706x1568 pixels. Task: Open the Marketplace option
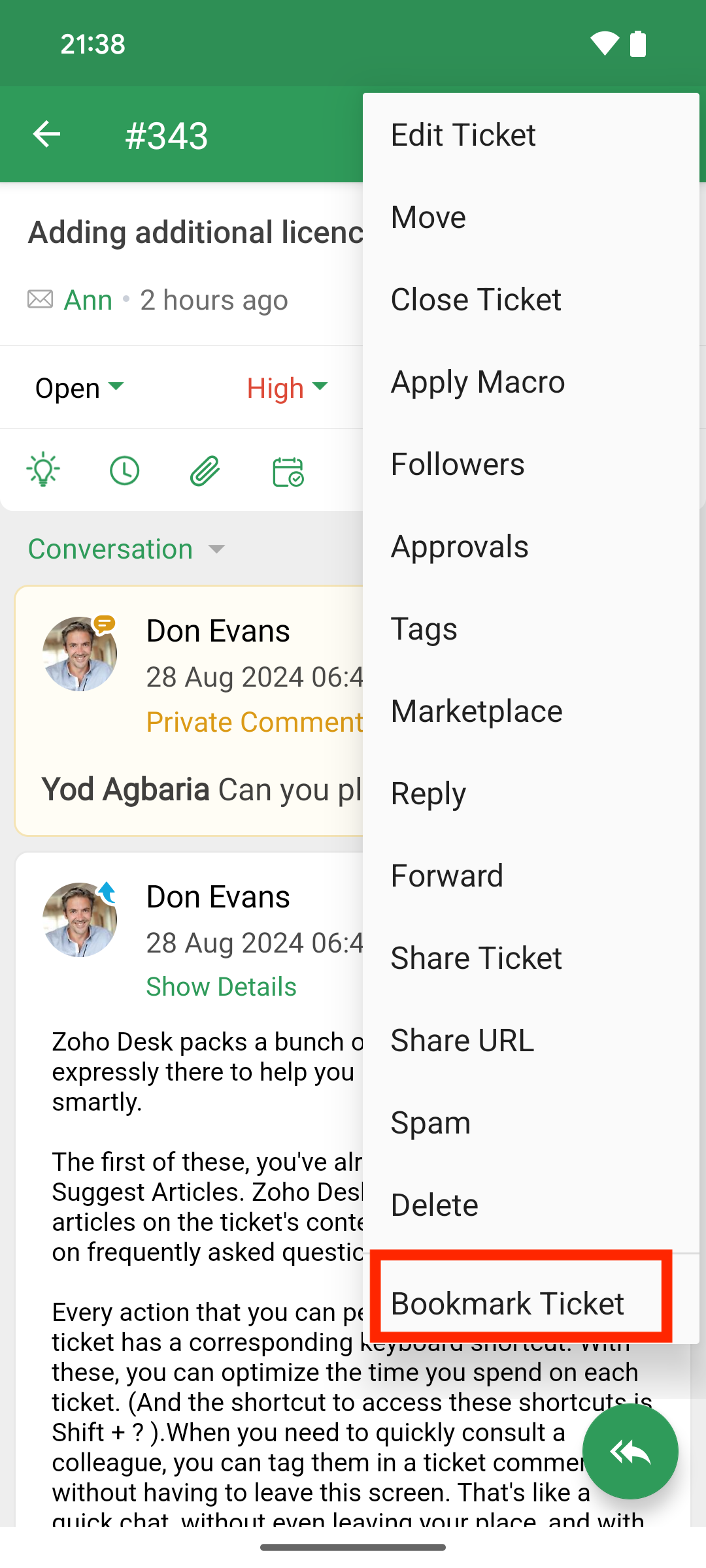click(477, 711)
